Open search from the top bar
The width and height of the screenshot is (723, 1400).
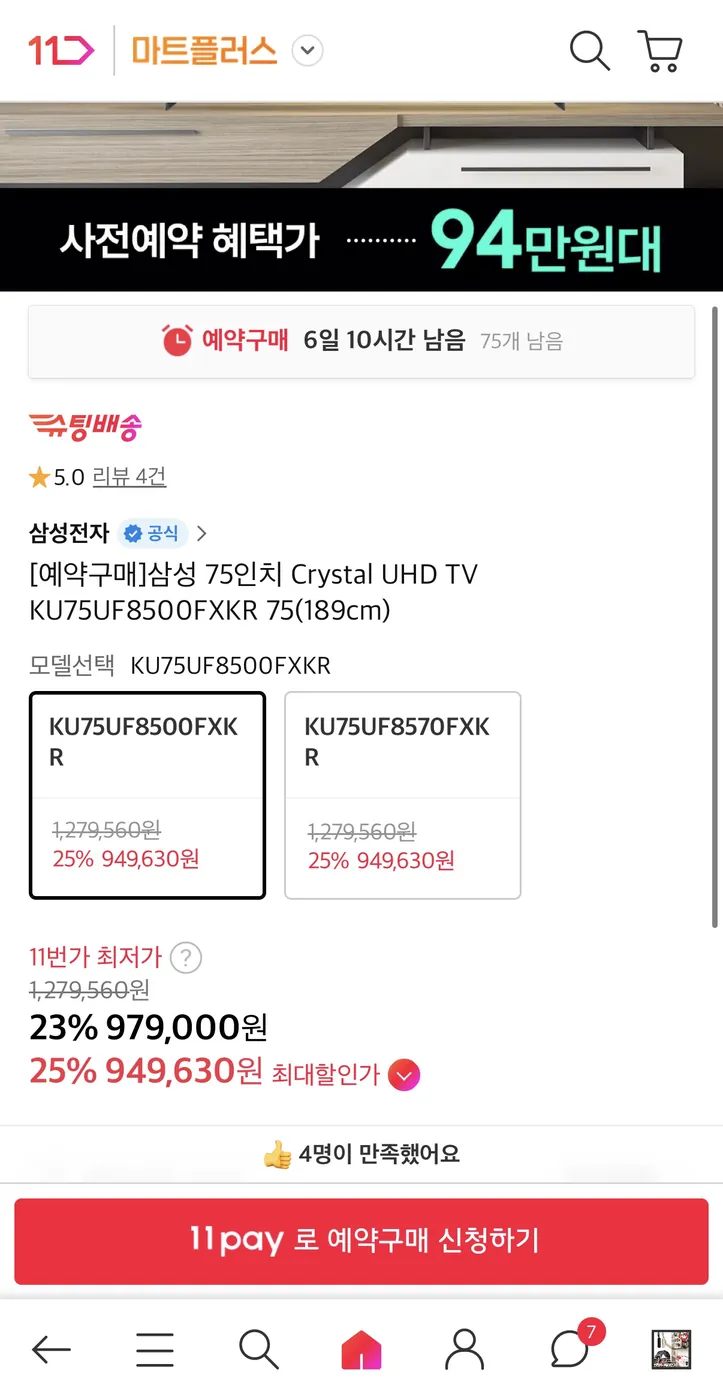click(589, 52)
